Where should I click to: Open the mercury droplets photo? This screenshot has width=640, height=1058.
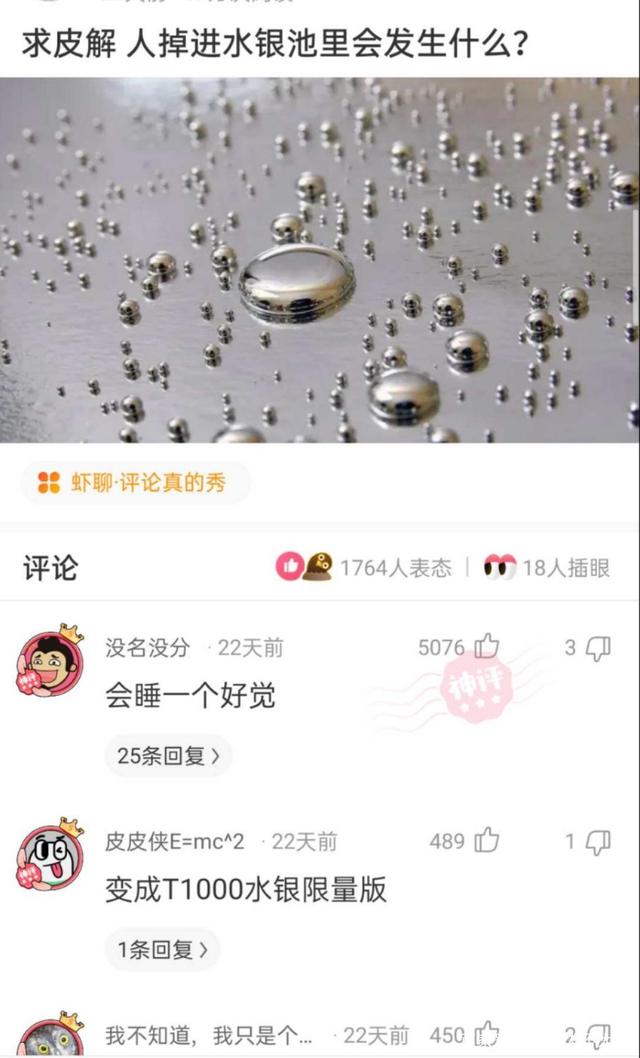pos(320,260)
